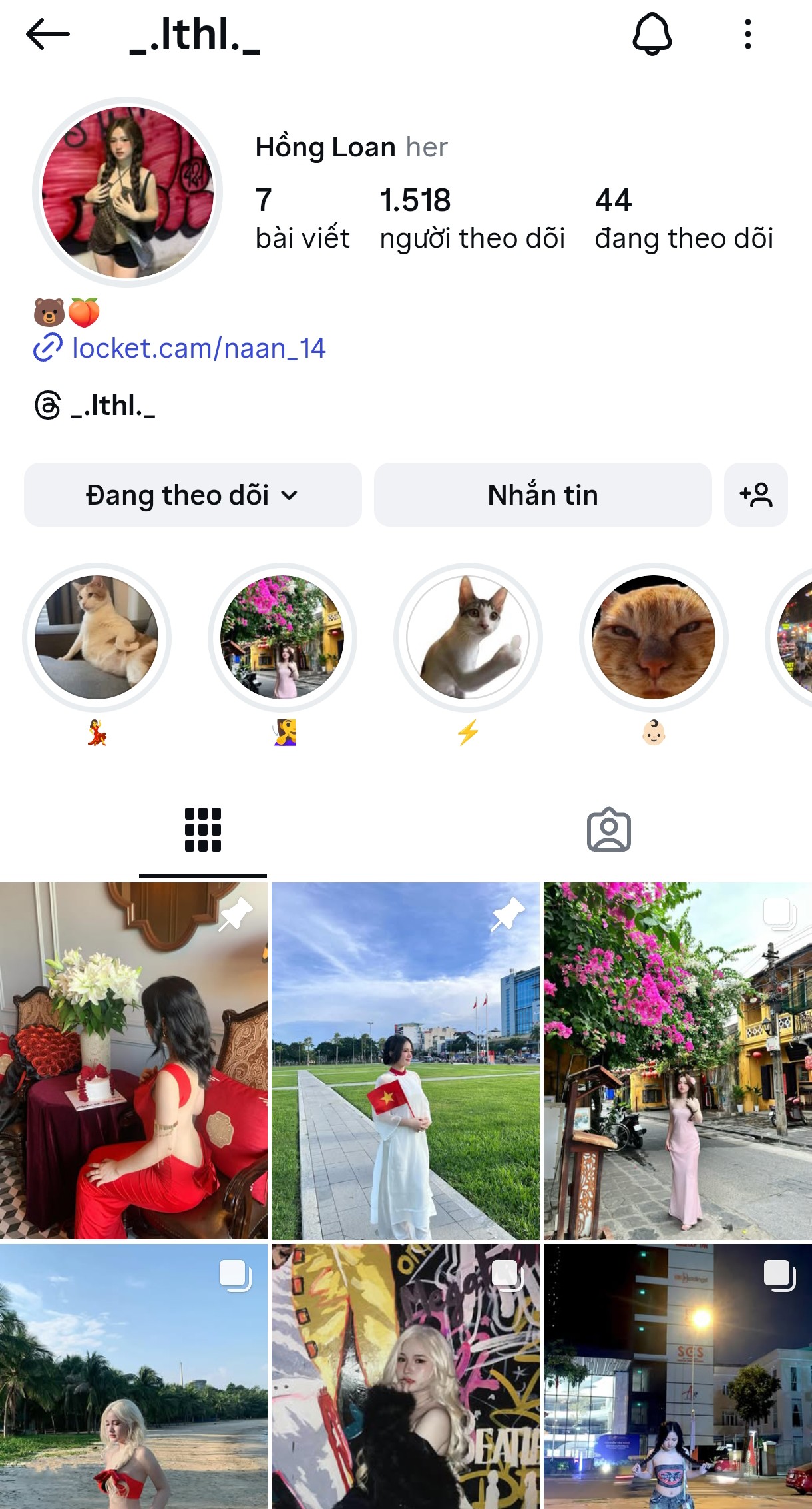View the 1.518 người theo dõi list
Viewport: 812px width, 1509px height.
[x=472, y=218]
